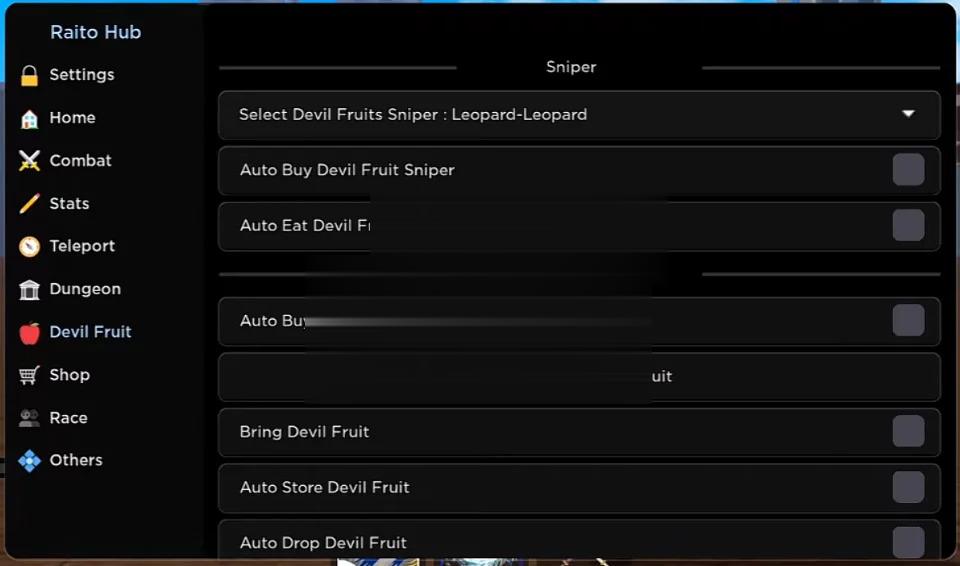Viewport: 960px width, 566px height.
Task: Open the Shop section
Action: click(x=68, y=375)
